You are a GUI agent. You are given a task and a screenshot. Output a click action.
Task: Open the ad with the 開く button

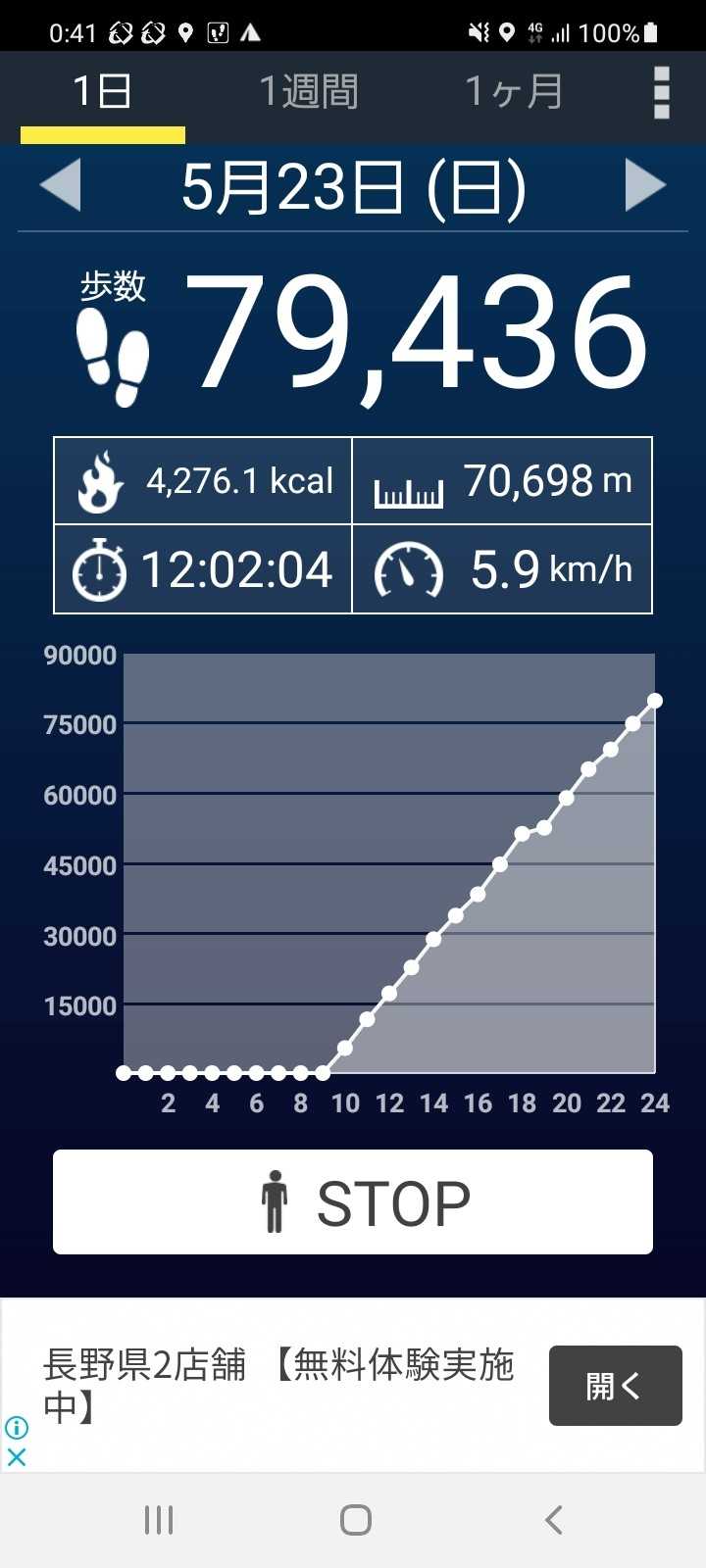tap(615, 1385)
